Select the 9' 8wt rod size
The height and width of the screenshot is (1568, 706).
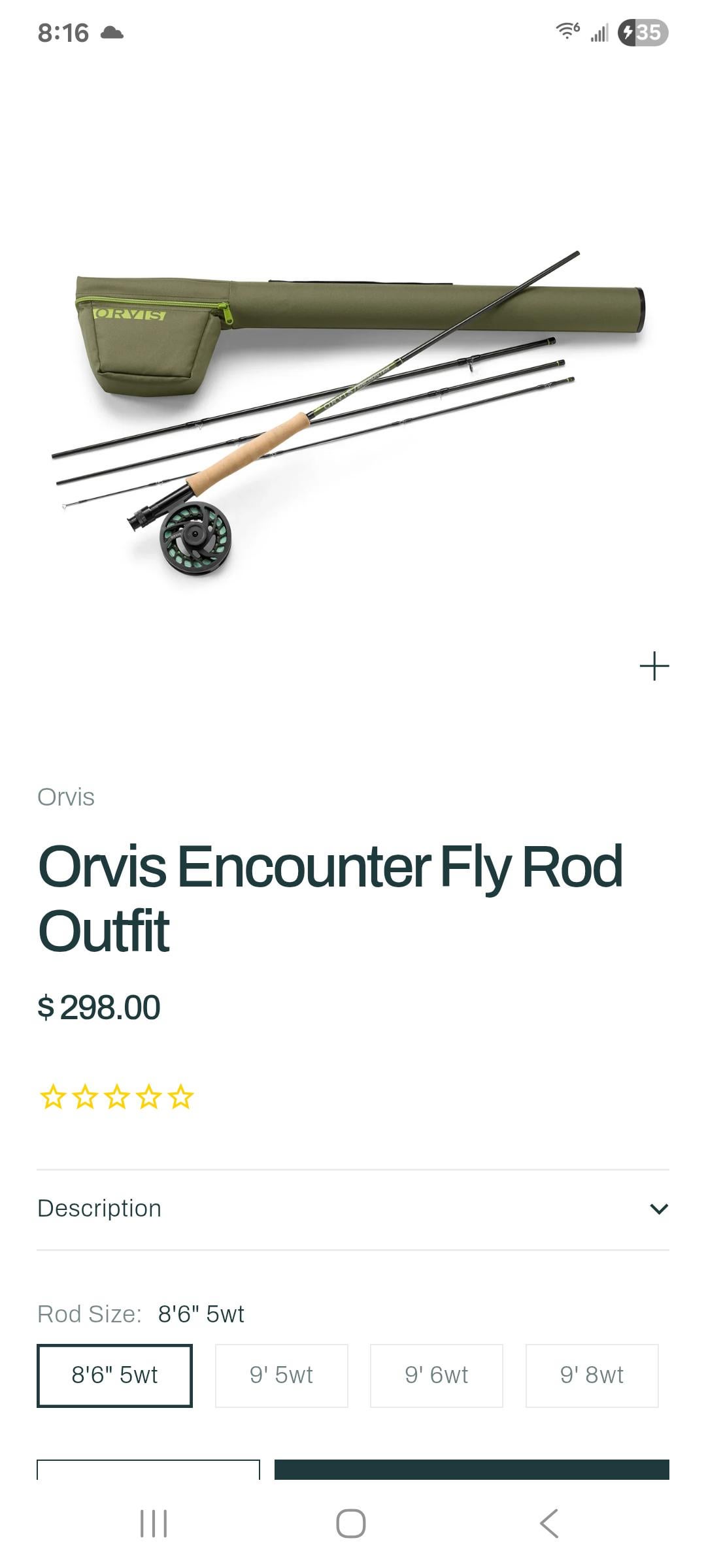coord(592,1375)
